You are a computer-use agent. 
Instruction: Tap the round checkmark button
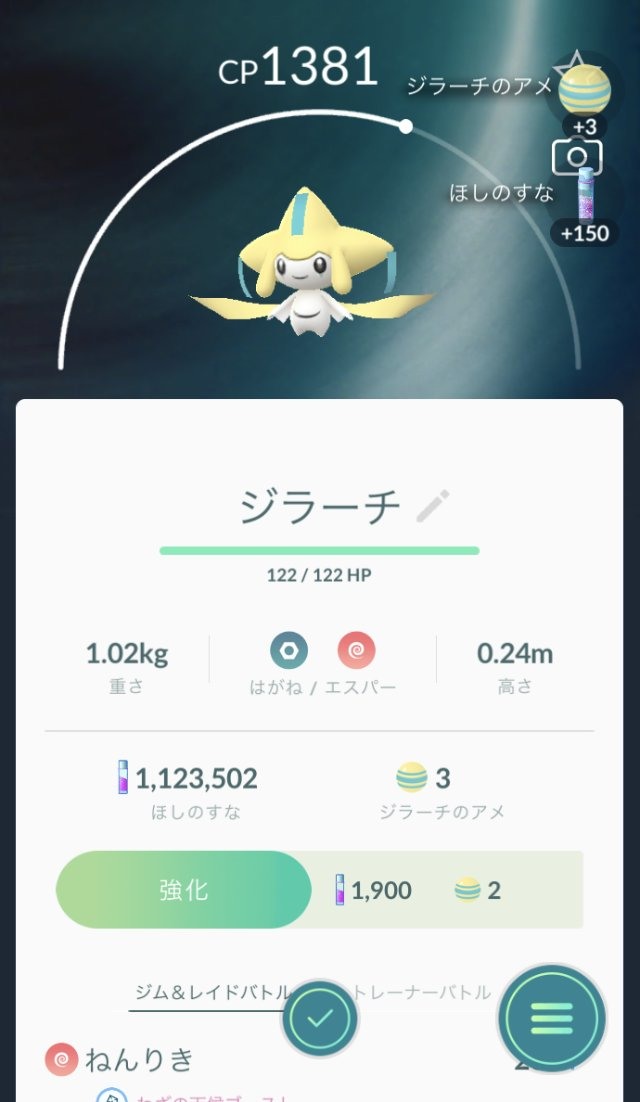coord(320,1019)
